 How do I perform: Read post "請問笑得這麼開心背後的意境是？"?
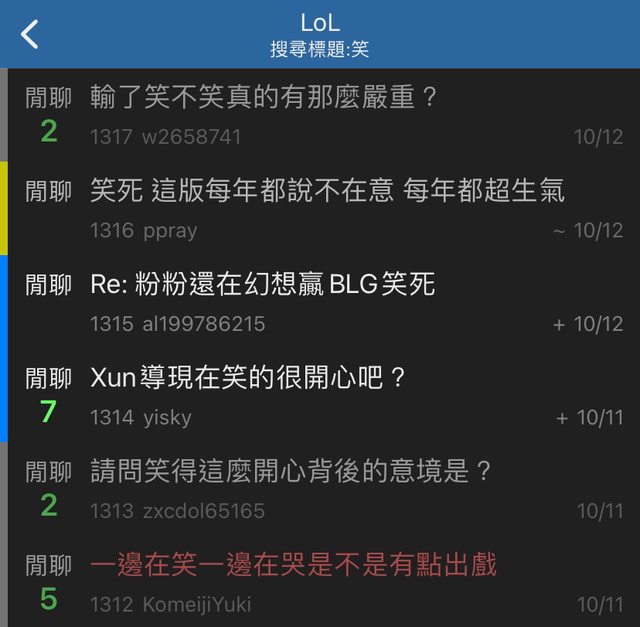coord(292,471)
